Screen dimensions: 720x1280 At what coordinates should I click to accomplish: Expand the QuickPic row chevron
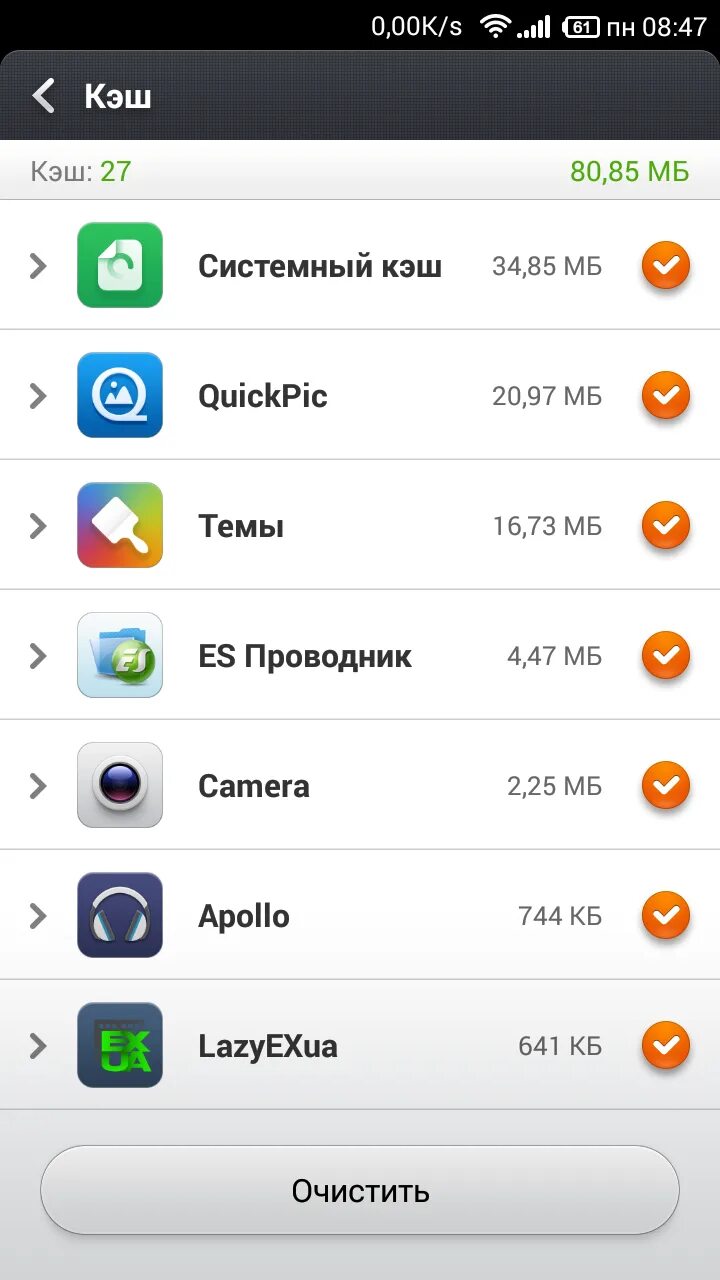pos(38,396)
